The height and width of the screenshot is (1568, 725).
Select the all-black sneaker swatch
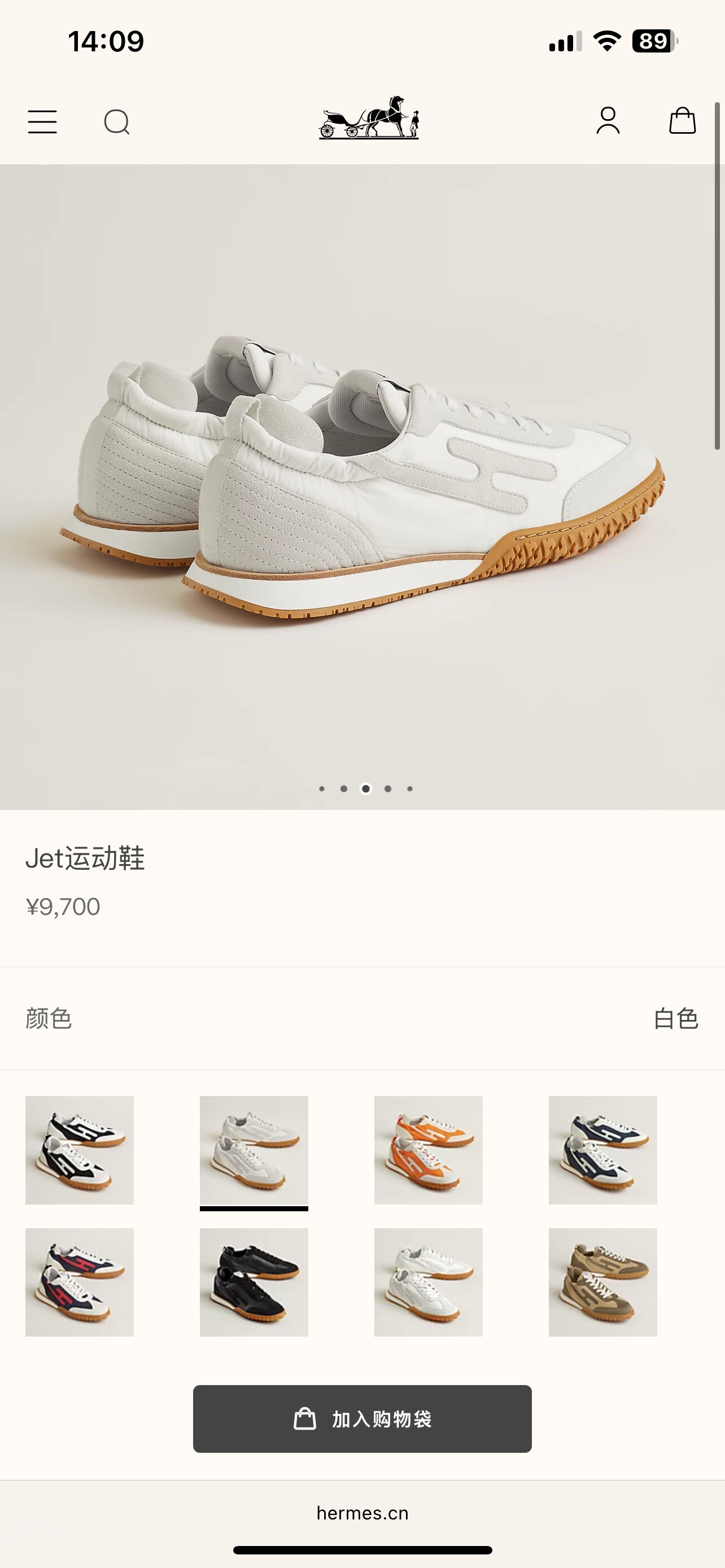254,1282
